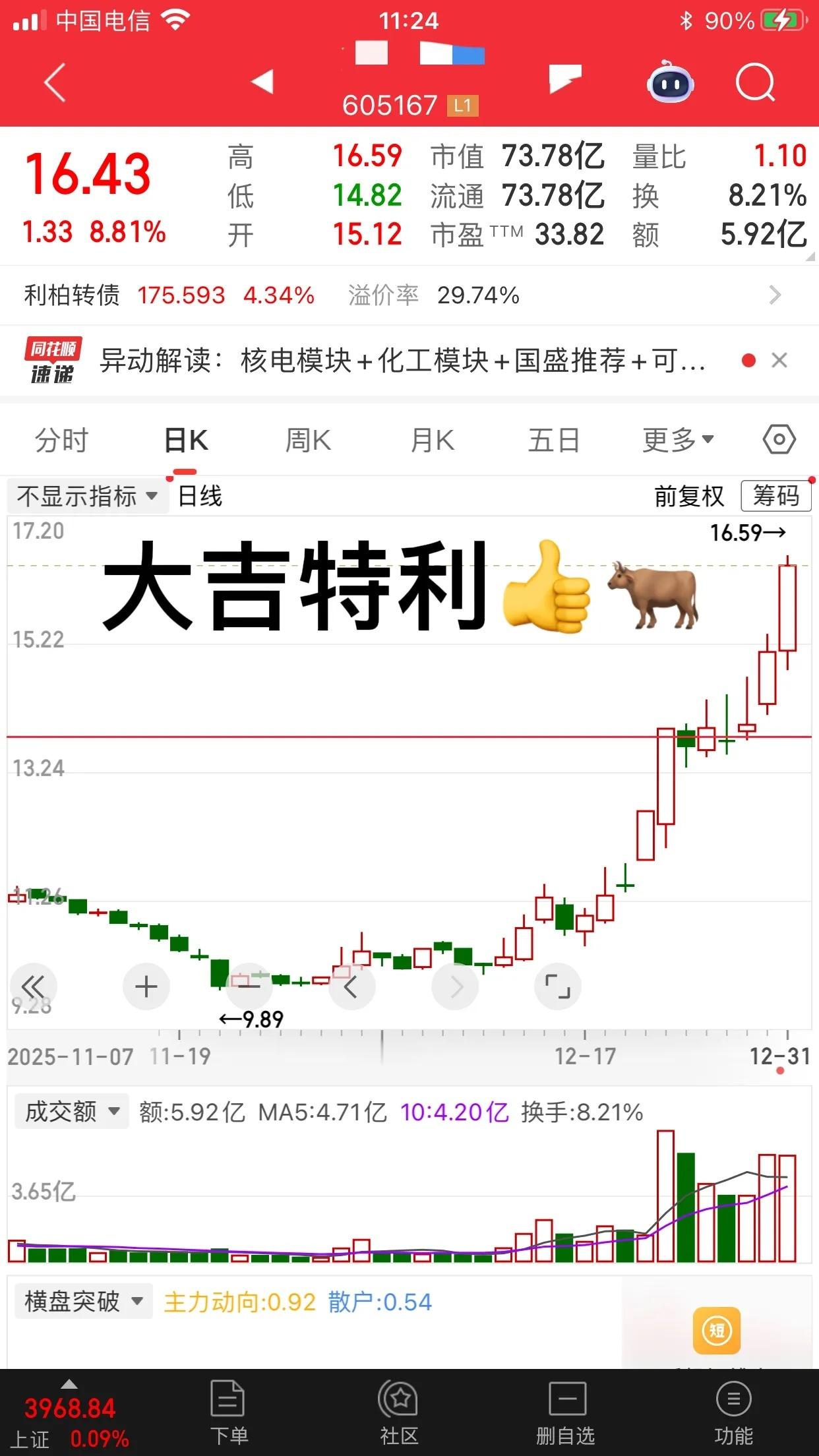Image resolution: width=819 pixels, height=1456 pixels.
Task: Open the stock search
Action: (x=756, y=81)
